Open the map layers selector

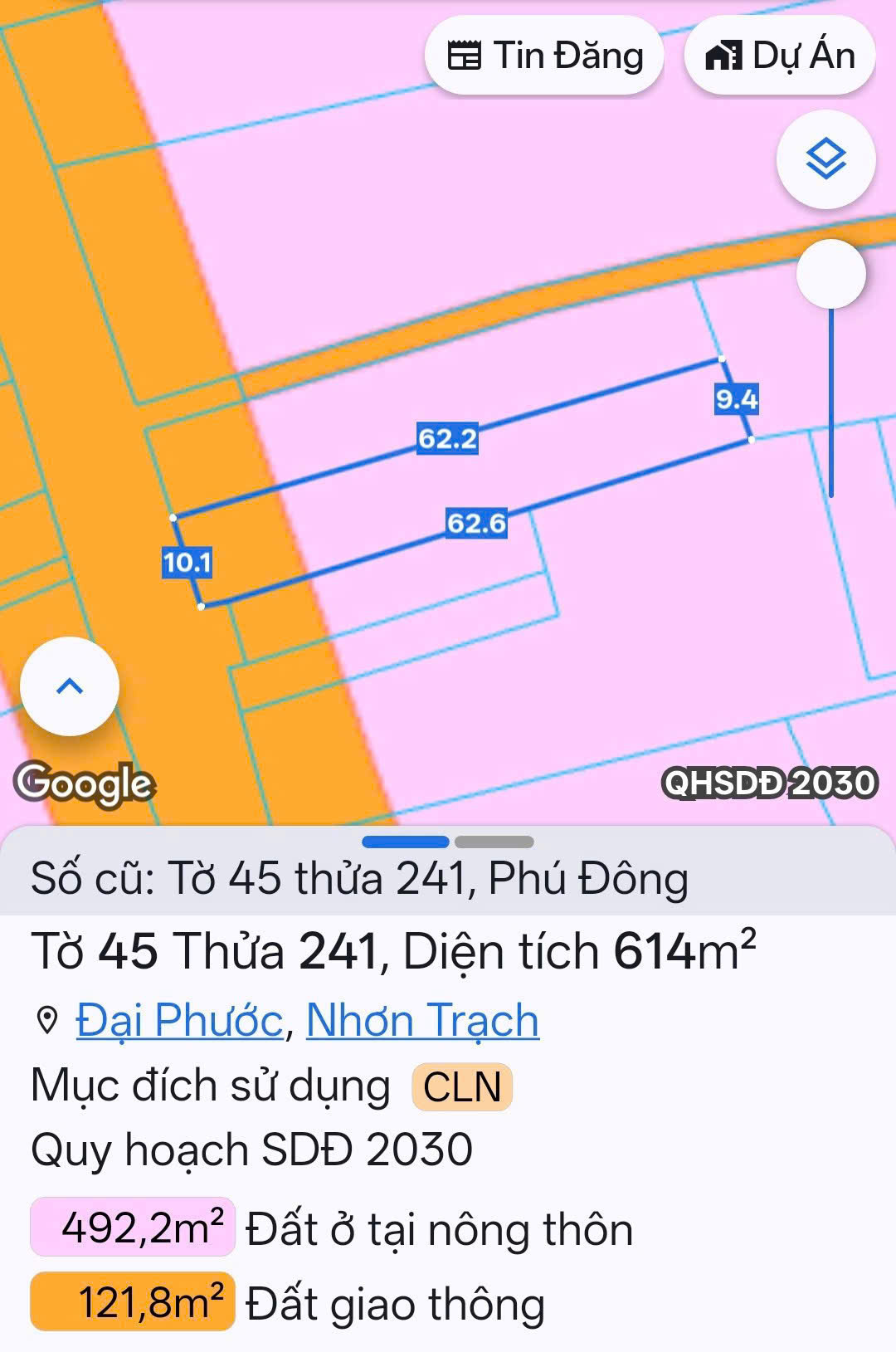pos(825,159)
